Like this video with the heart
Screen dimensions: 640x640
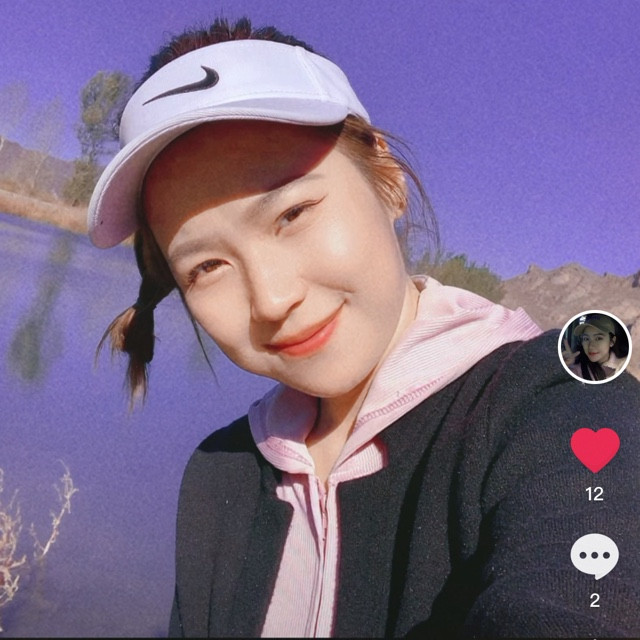pos(595,449)
